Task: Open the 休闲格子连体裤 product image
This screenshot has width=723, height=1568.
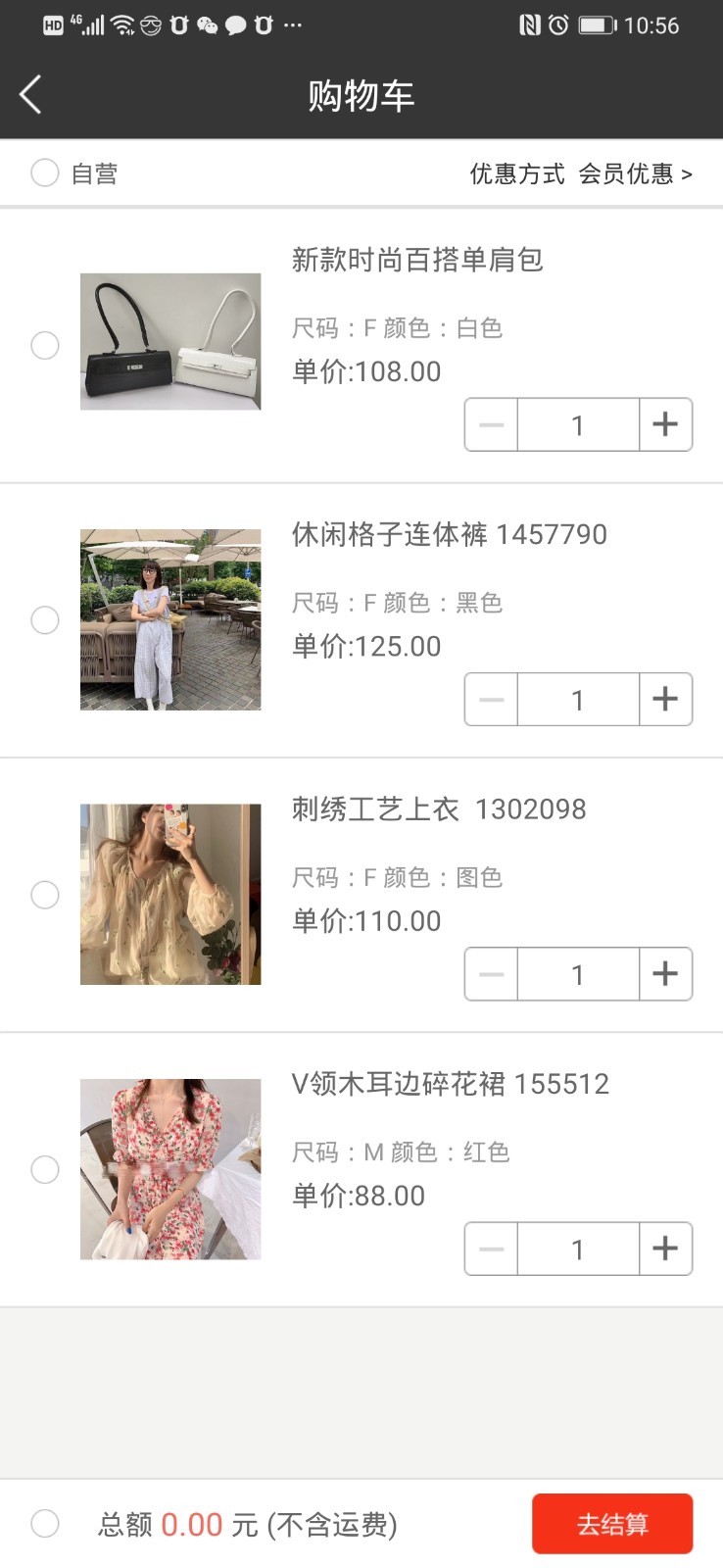Action: (170, 619)
